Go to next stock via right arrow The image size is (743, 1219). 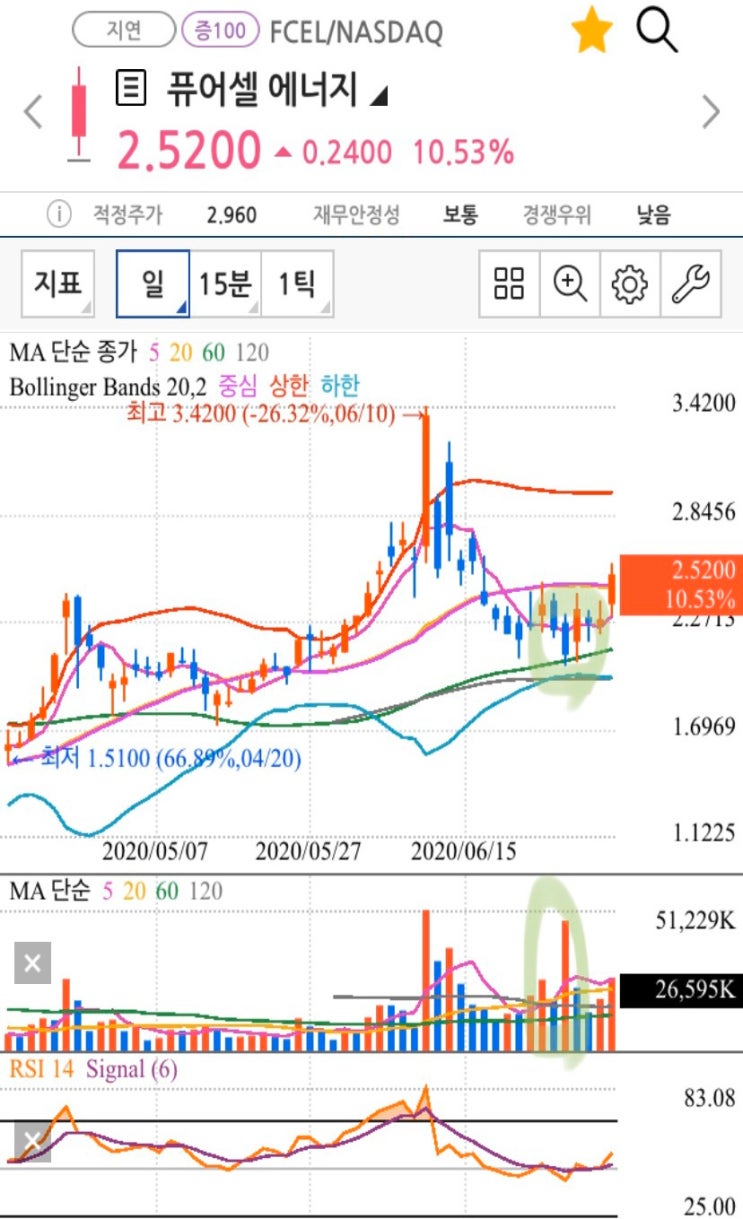(x=712, y=110)
